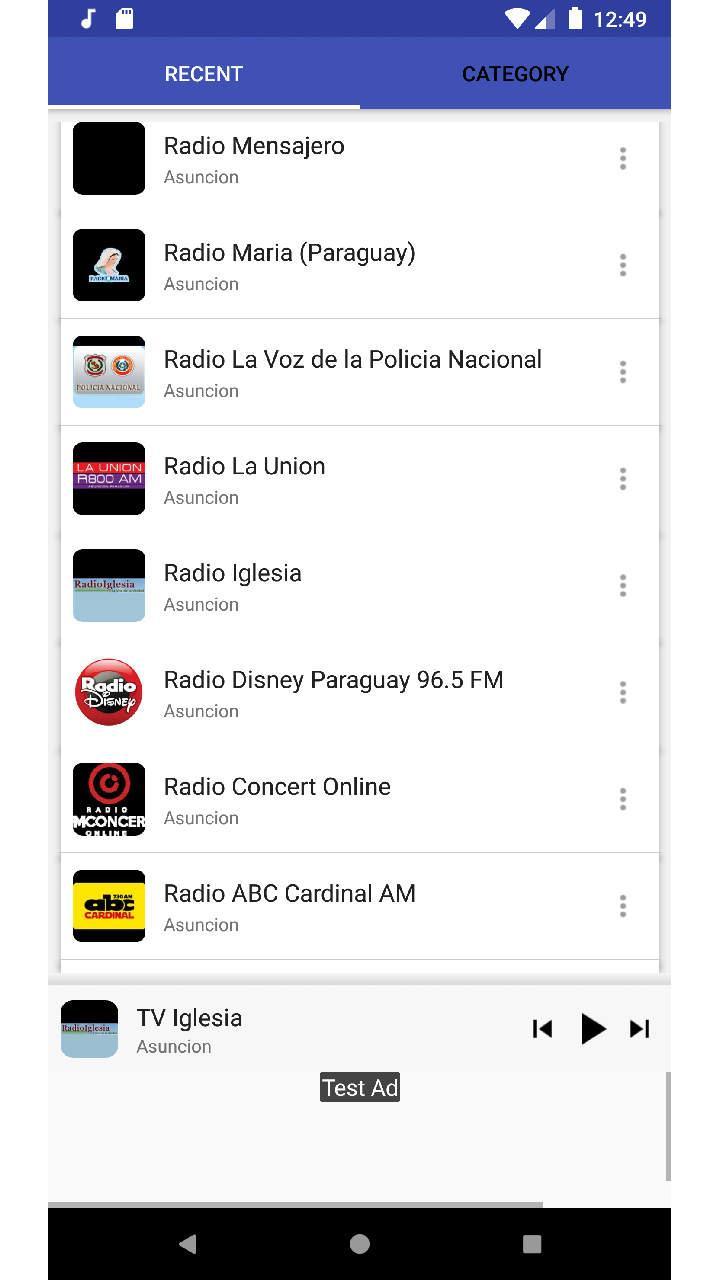Go back with the system back button
Viewport: 720px width, 1280px height.
[187, 1244]
